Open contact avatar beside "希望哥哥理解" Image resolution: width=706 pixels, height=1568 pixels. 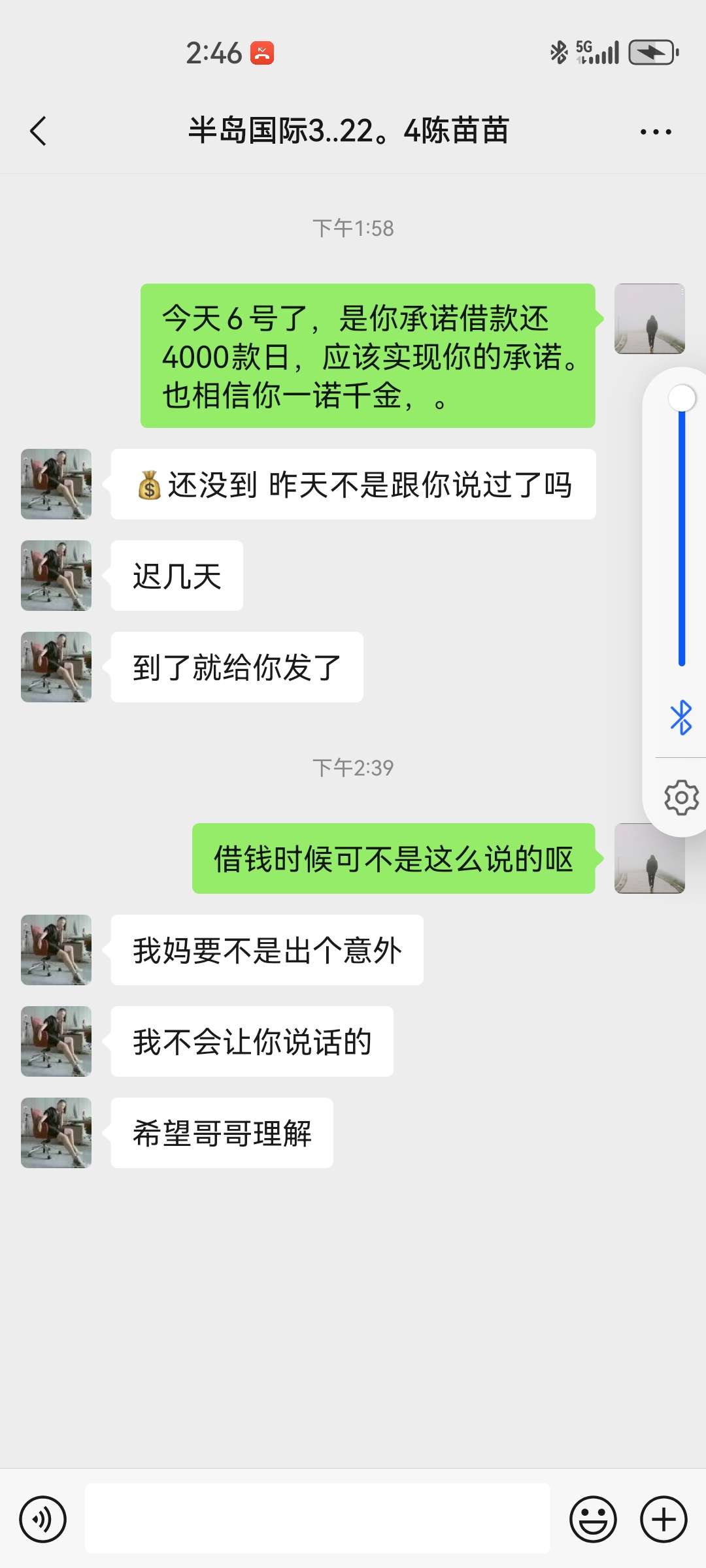click(56, 1133)
